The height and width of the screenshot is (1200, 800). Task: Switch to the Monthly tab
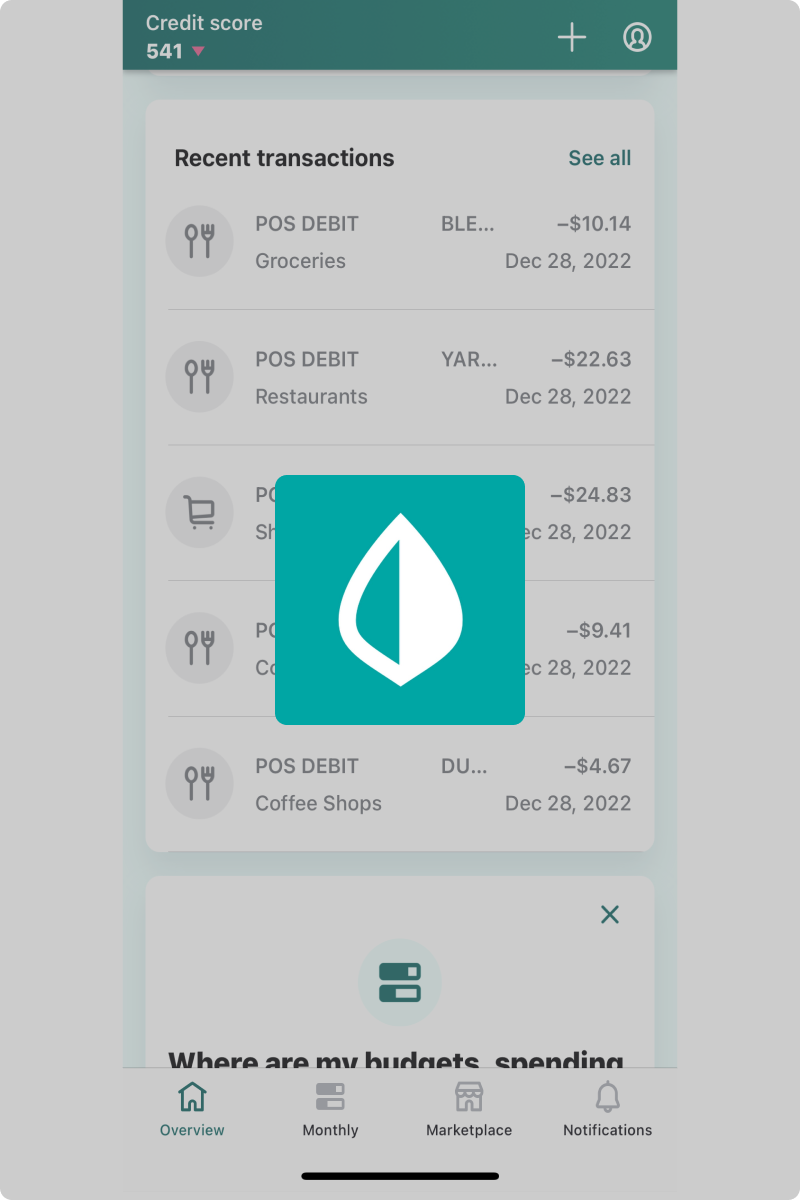pos(330,1110)
